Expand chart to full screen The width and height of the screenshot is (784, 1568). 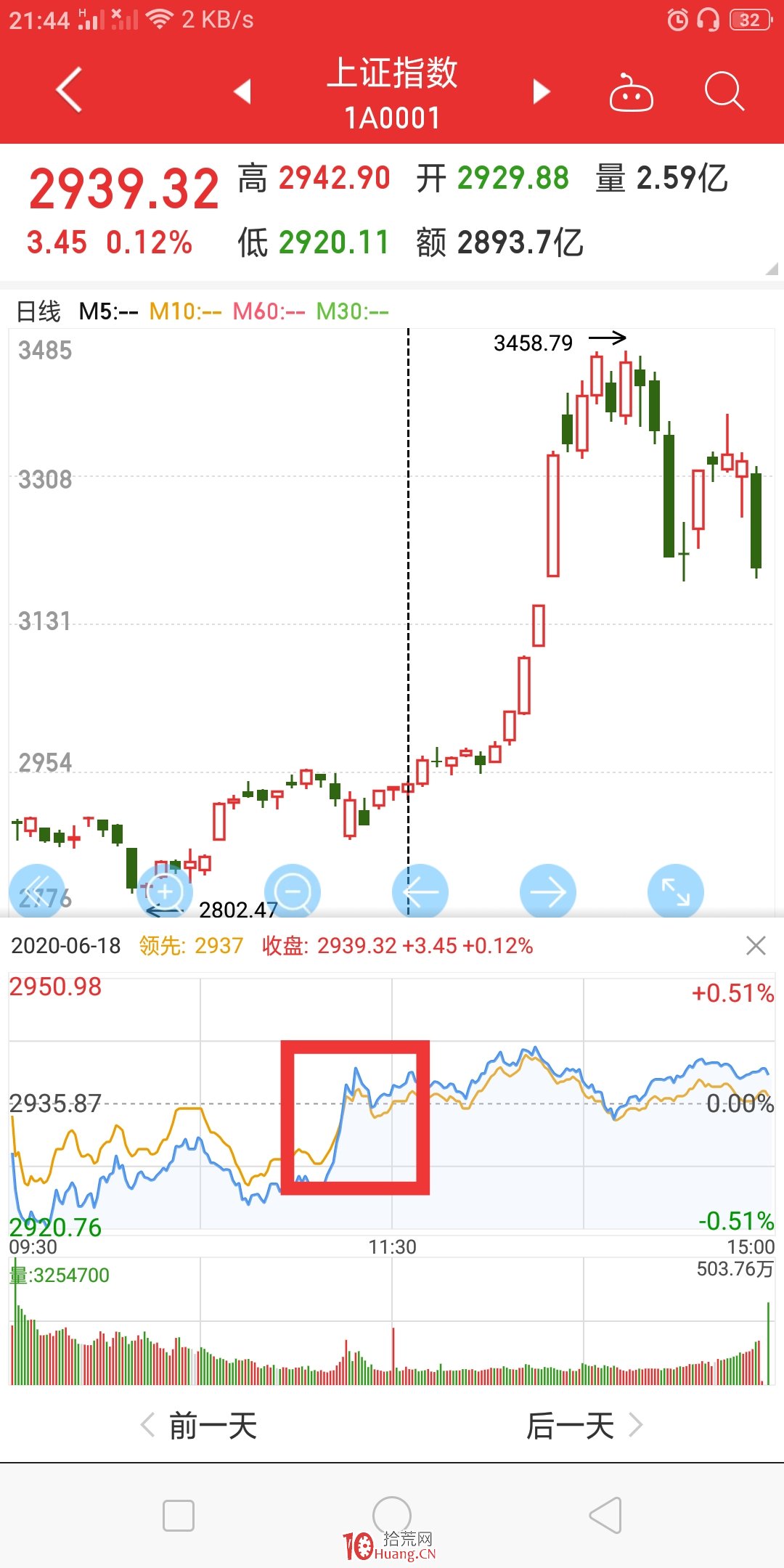click(676, 891)
